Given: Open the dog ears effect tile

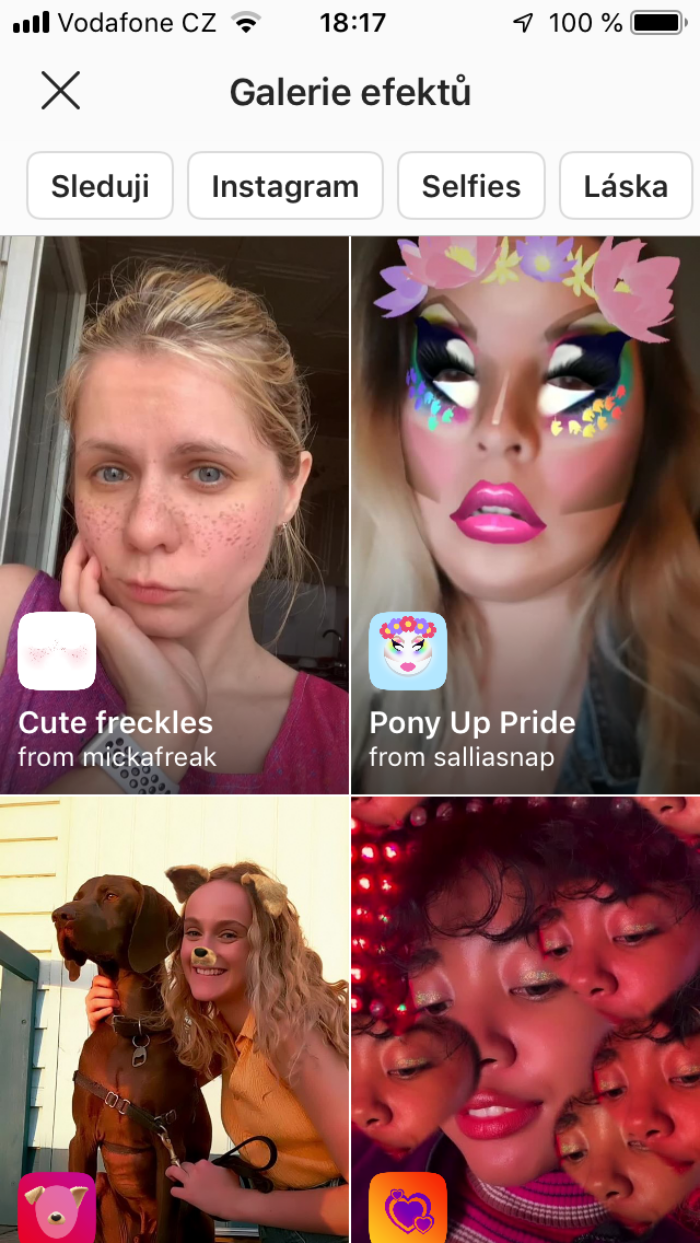Looking at the screenshot, I should coord(174,1020).
